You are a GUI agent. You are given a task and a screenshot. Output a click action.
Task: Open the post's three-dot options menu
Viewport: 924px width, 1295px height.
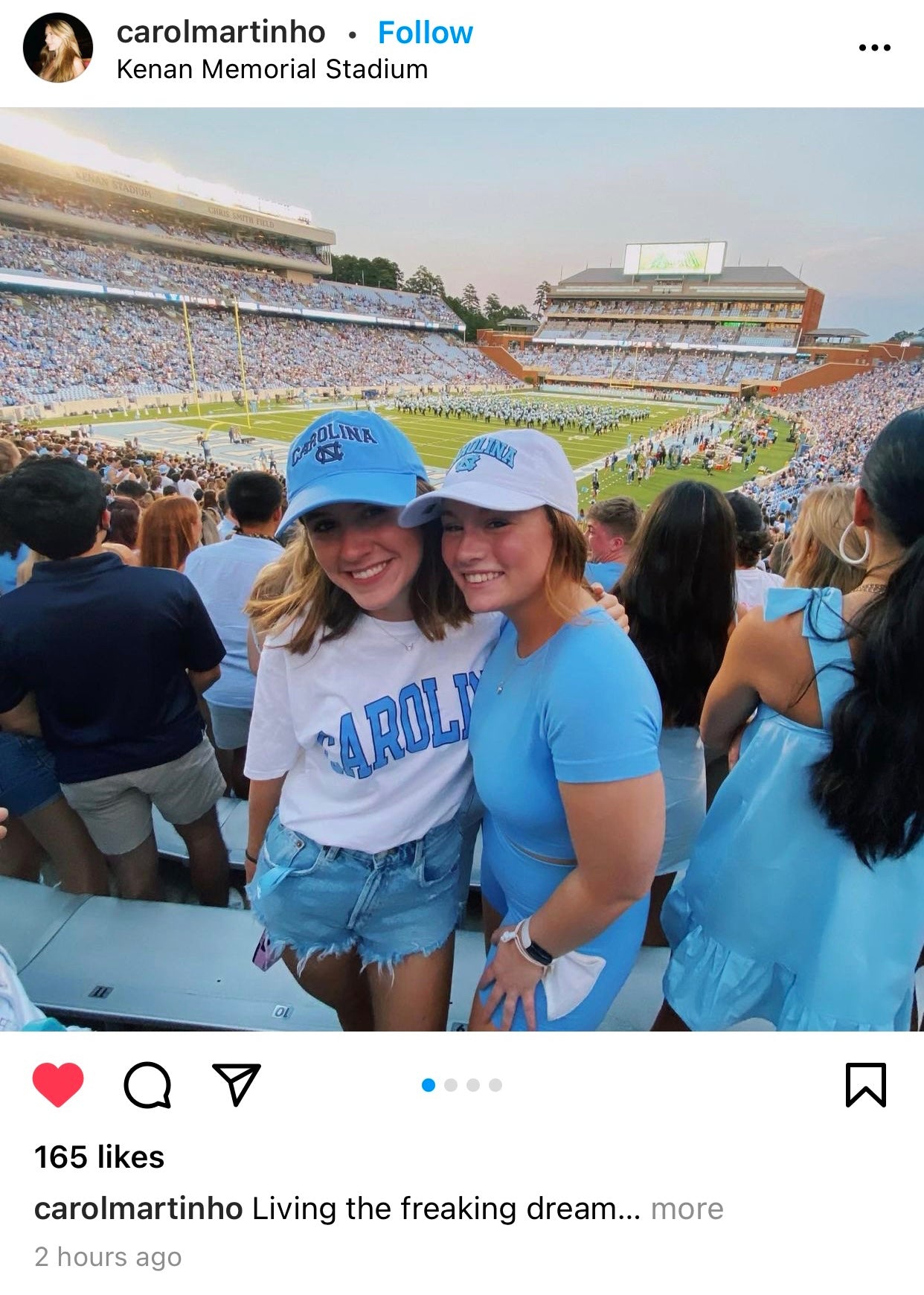(874, 48)
